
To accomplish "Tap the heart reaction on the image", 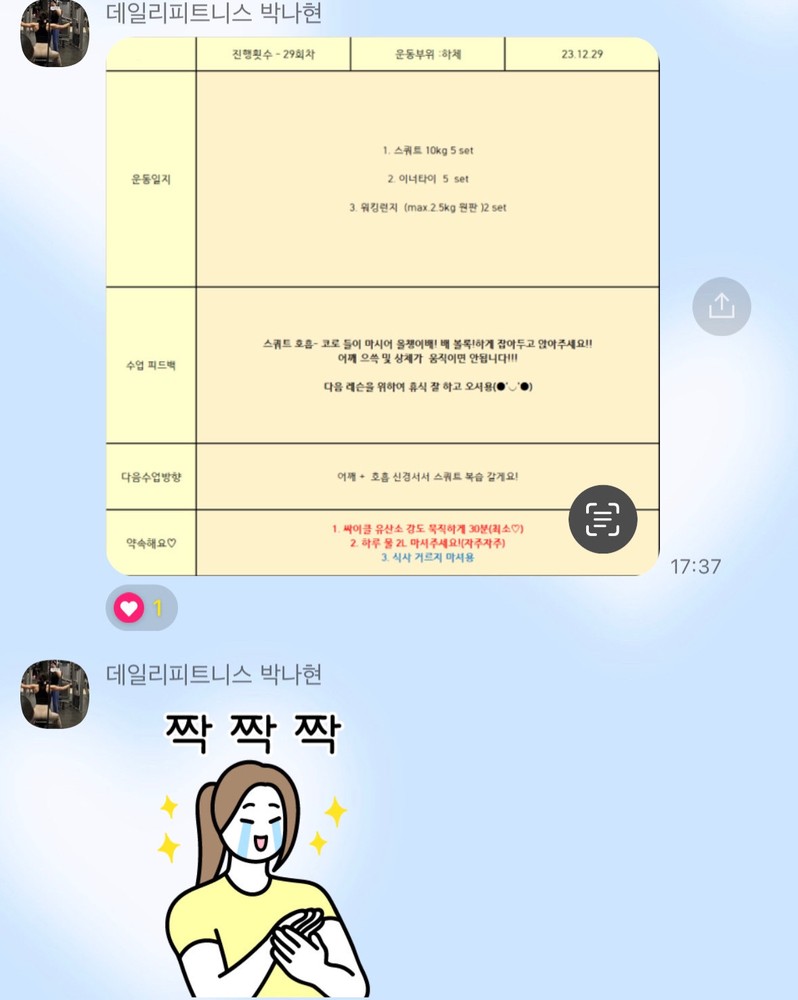I will coord(141,608).
